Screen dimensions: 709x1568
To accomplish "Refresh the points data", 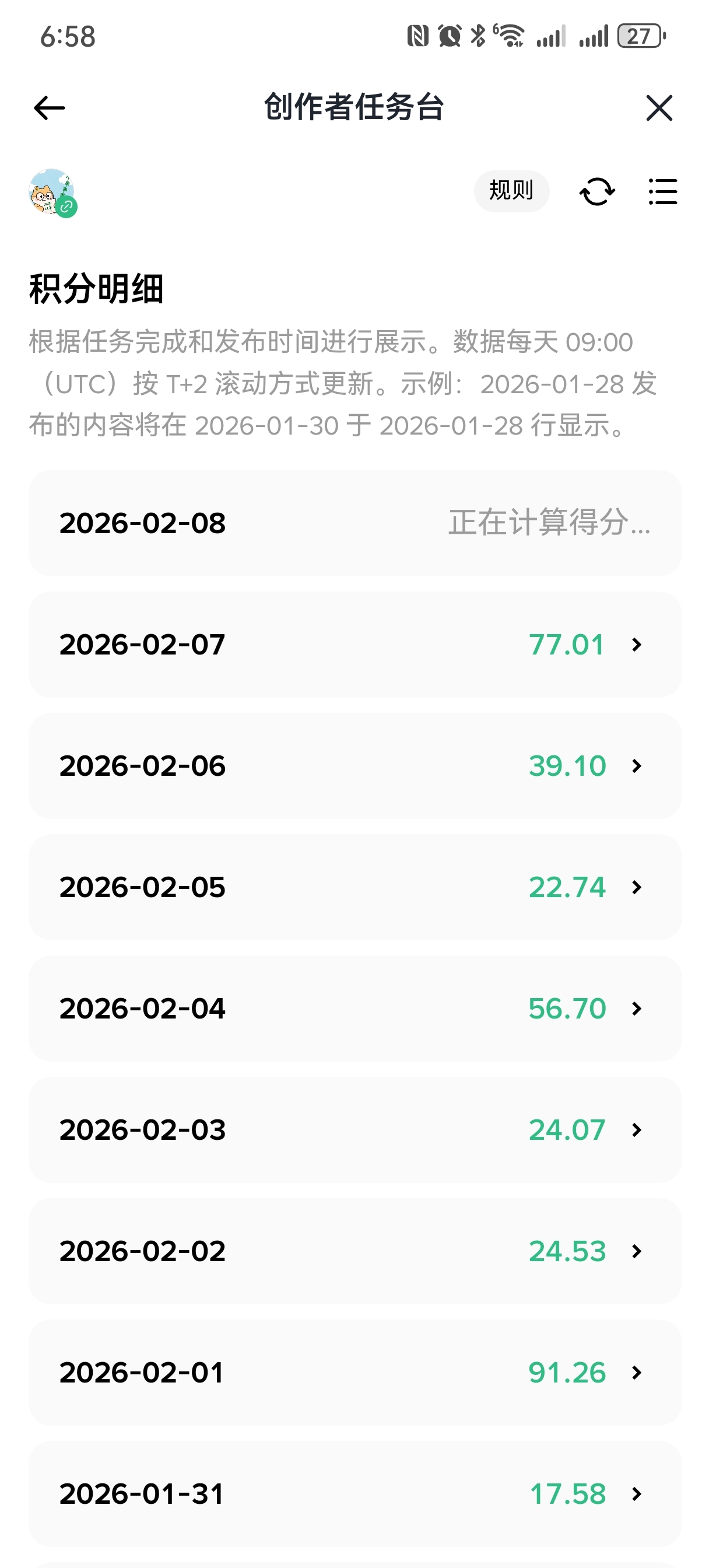I will point(597,192).
